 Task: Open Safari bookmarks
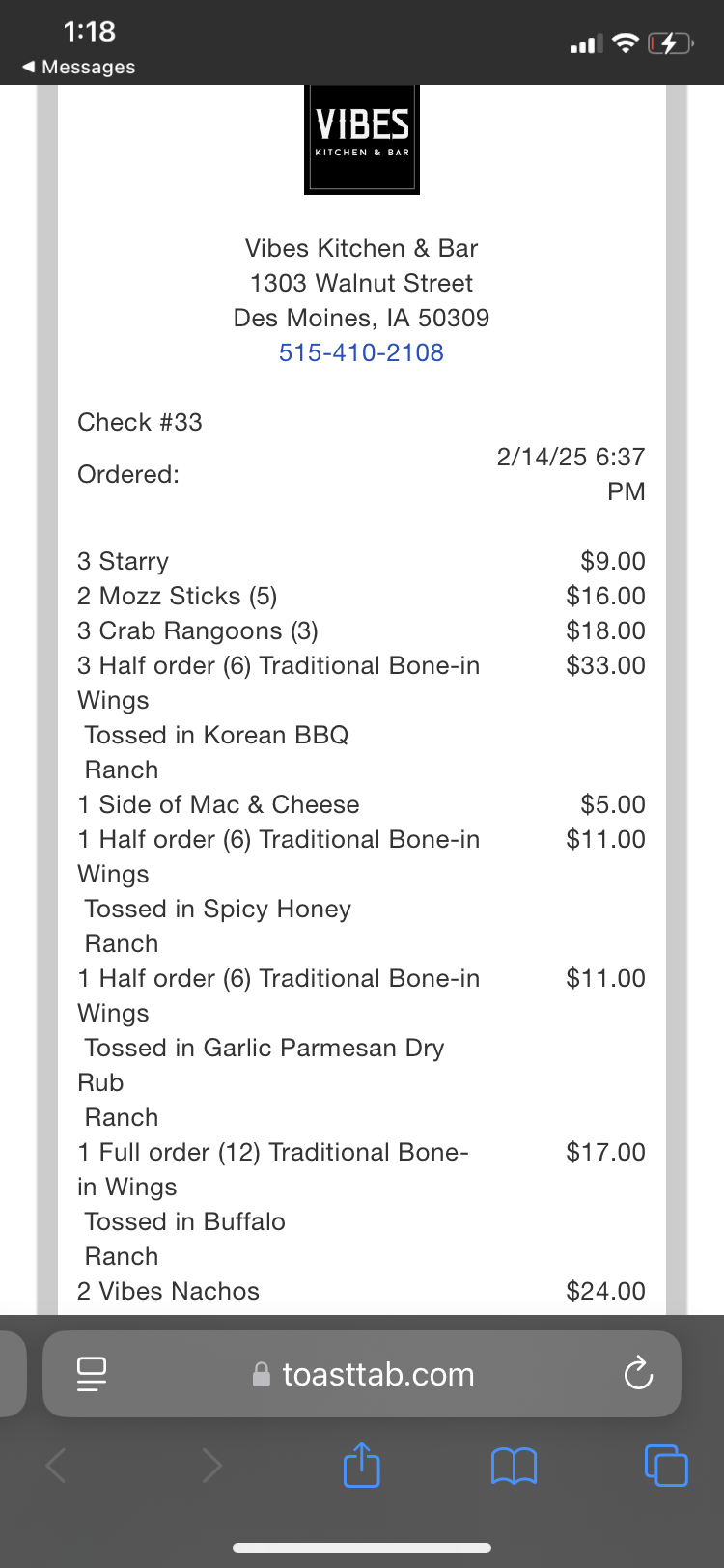click(514, 1466)
